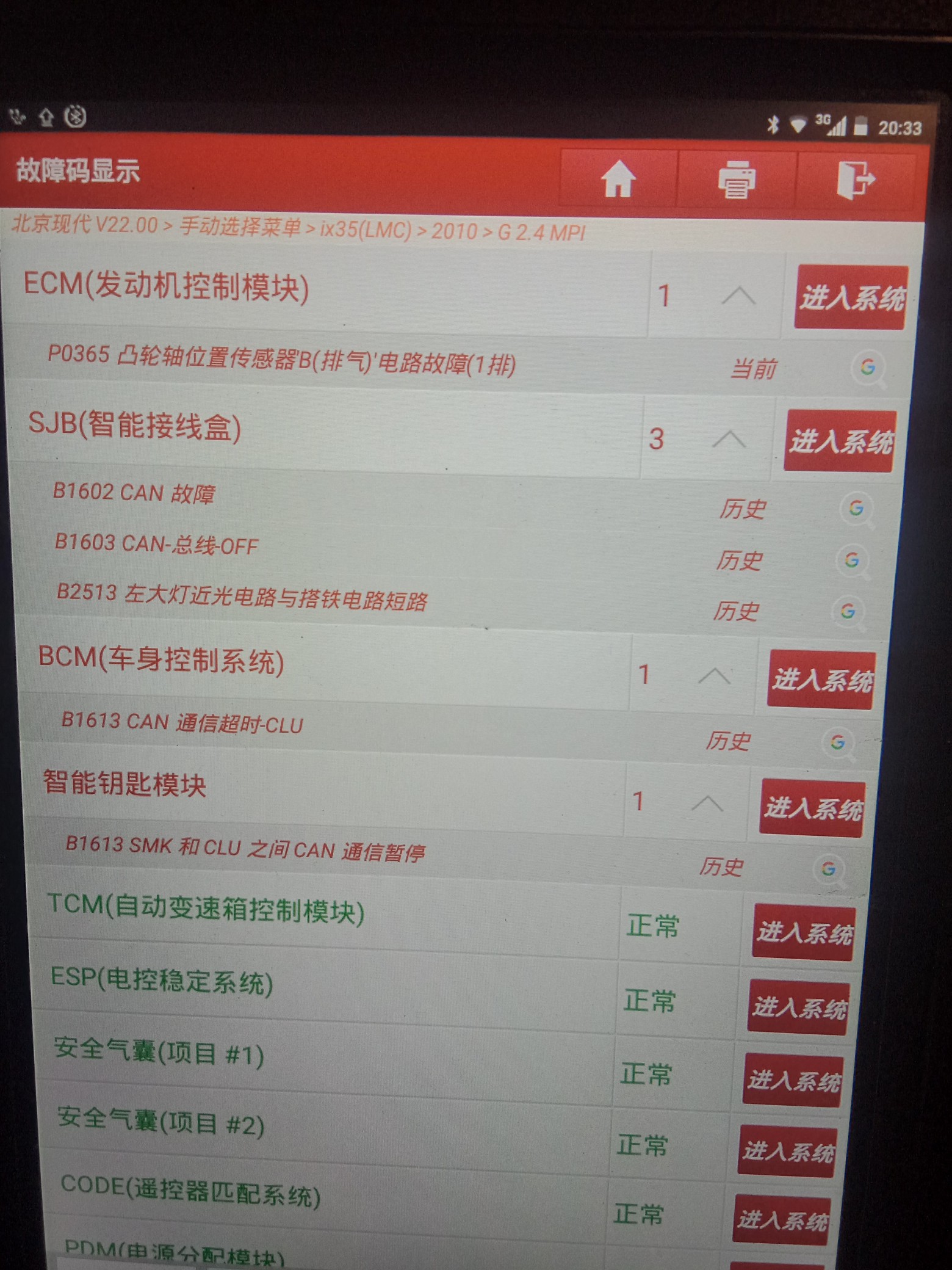
Task: Exit the diagnostic session
Action: click(855, 179)
